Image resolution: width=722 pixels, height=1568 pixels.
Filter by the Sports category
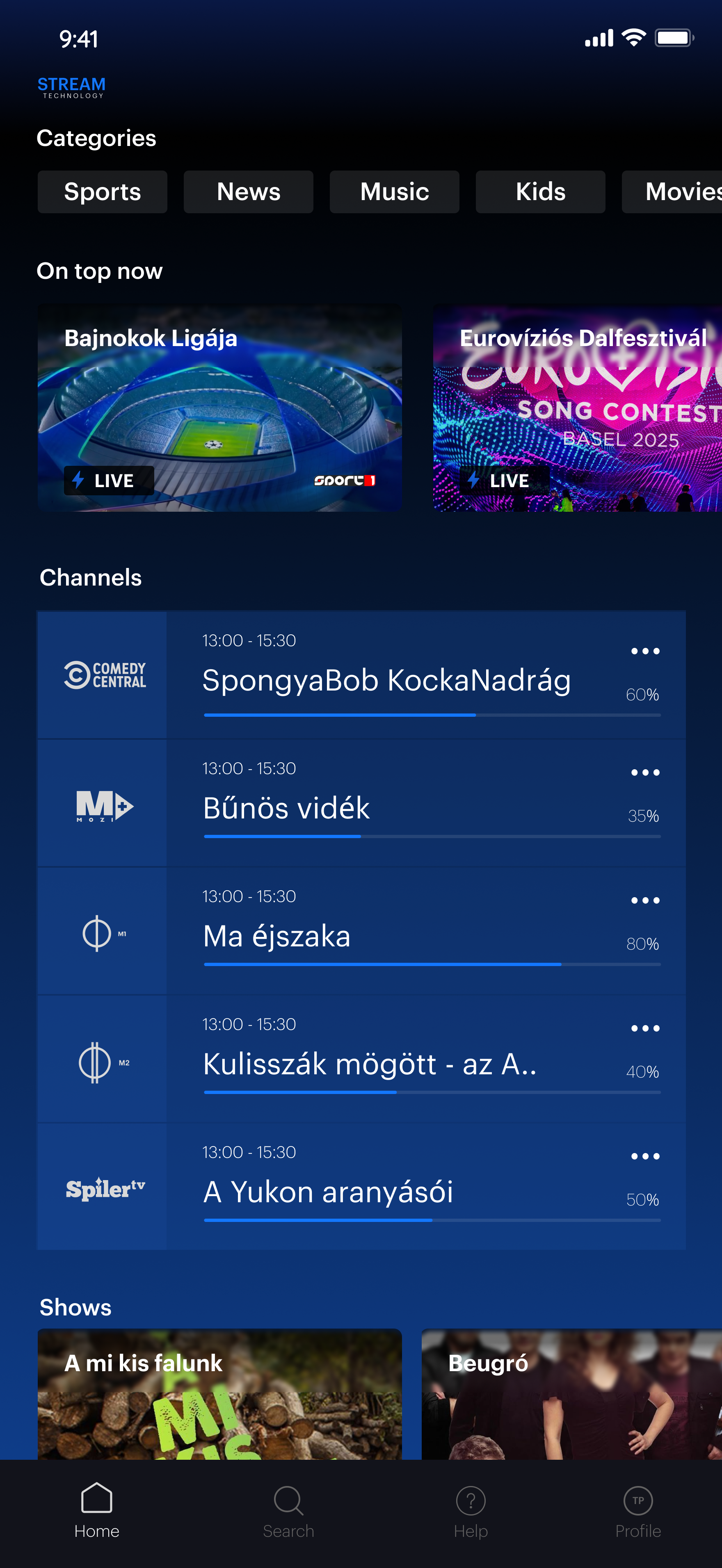point(102,192)
